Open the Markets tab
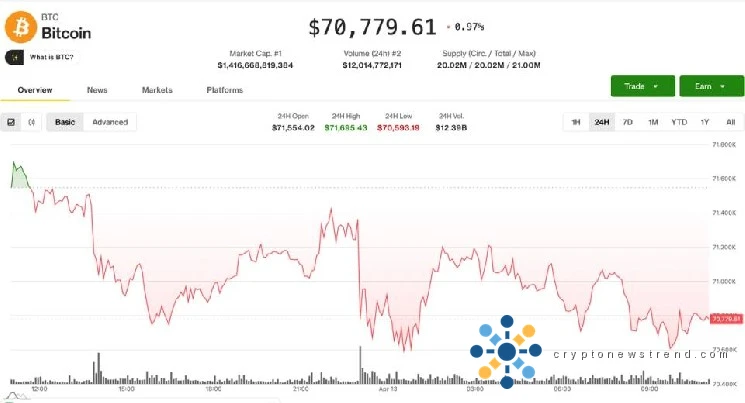Viewport: 745px width, 403px height. pos(157,90)
